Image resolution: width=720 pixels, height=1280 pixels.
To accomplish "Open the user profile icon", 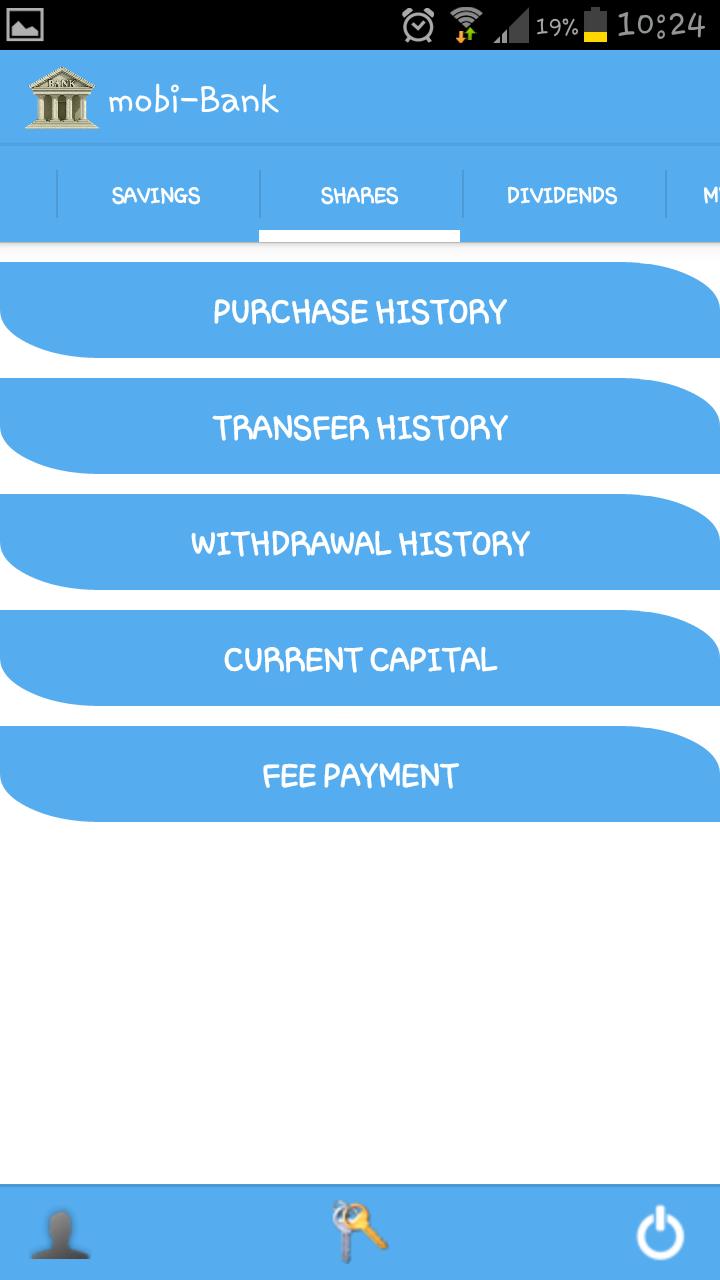I will click(62, 1229).
